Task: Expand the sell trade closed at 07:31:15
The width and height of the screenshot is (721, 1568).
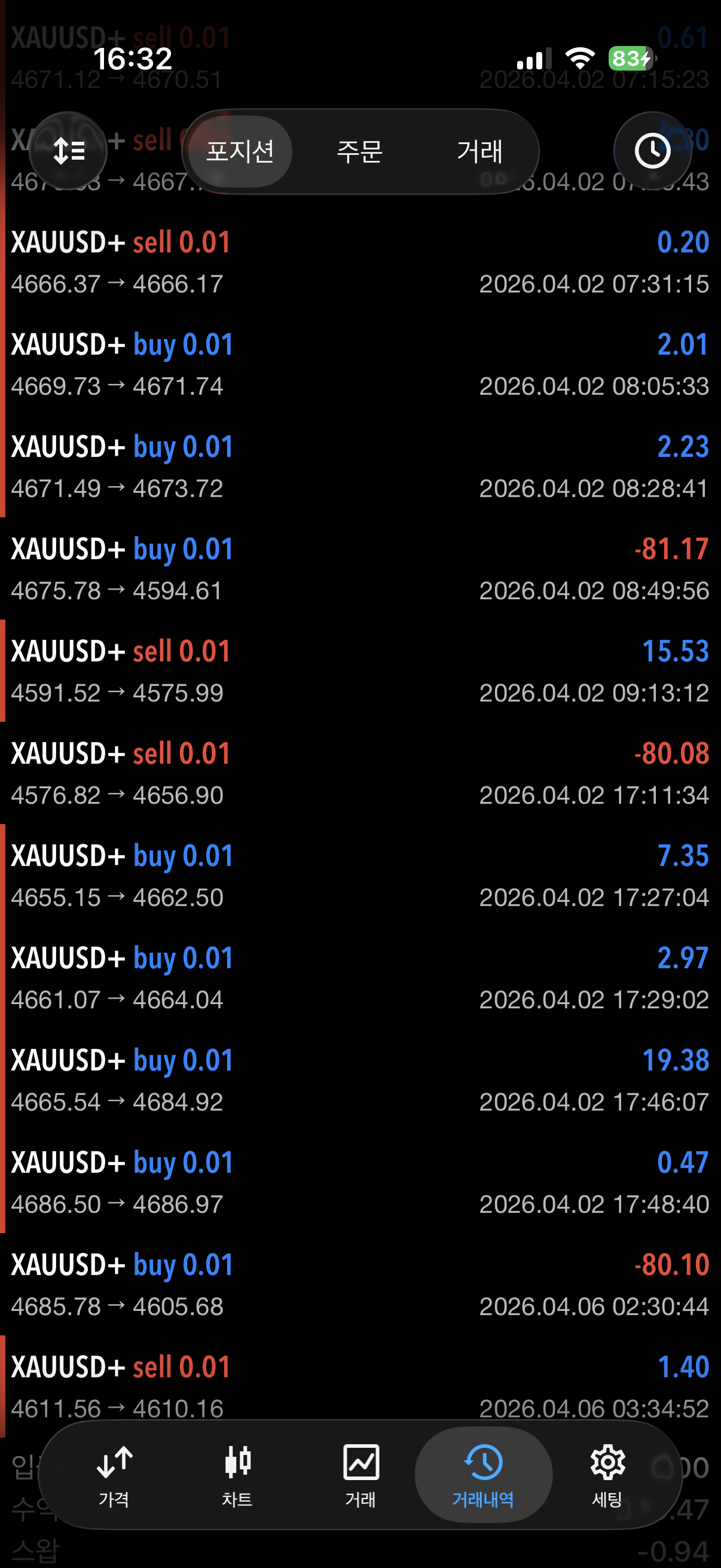Action: (x=360, y=263)
